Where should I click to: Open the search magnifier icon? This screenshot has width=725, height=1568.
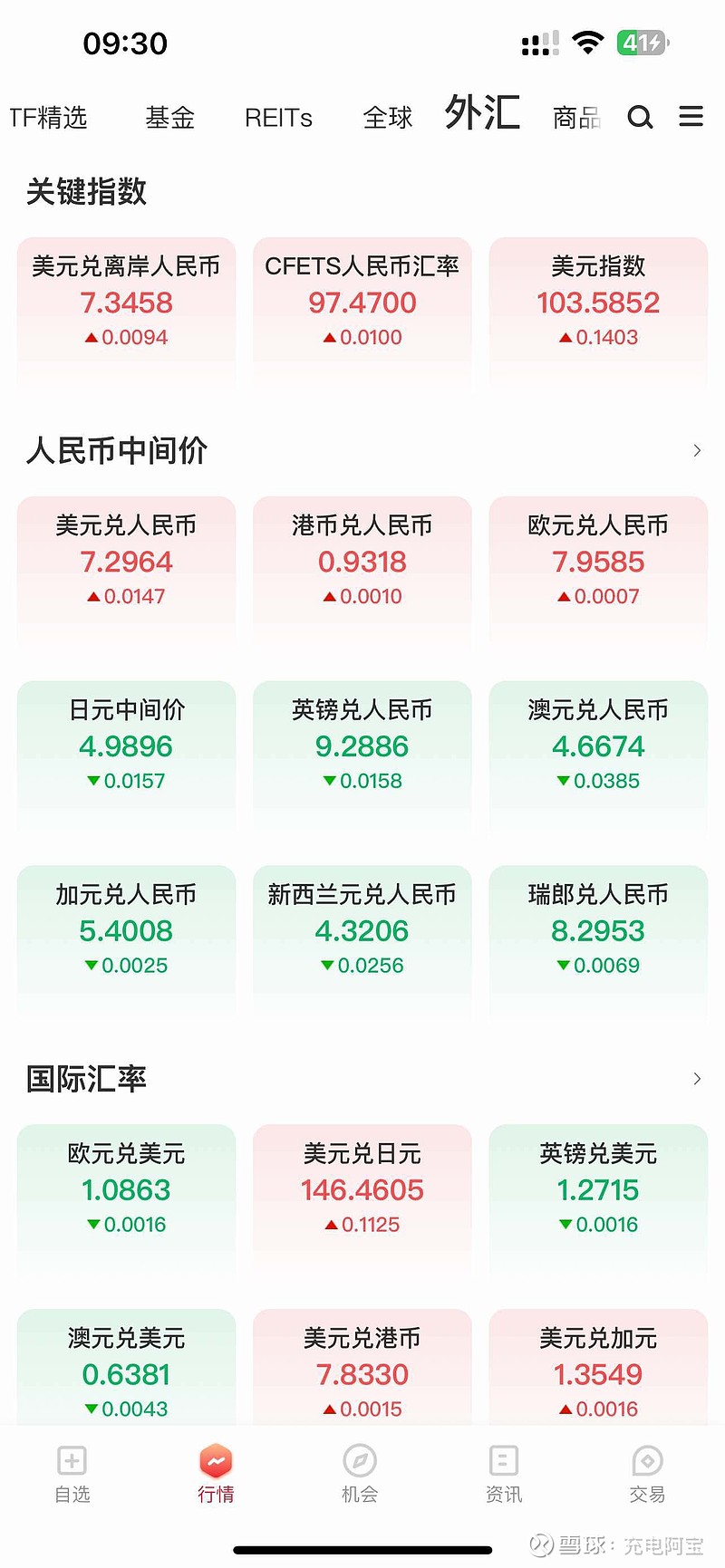coord(641,118)
